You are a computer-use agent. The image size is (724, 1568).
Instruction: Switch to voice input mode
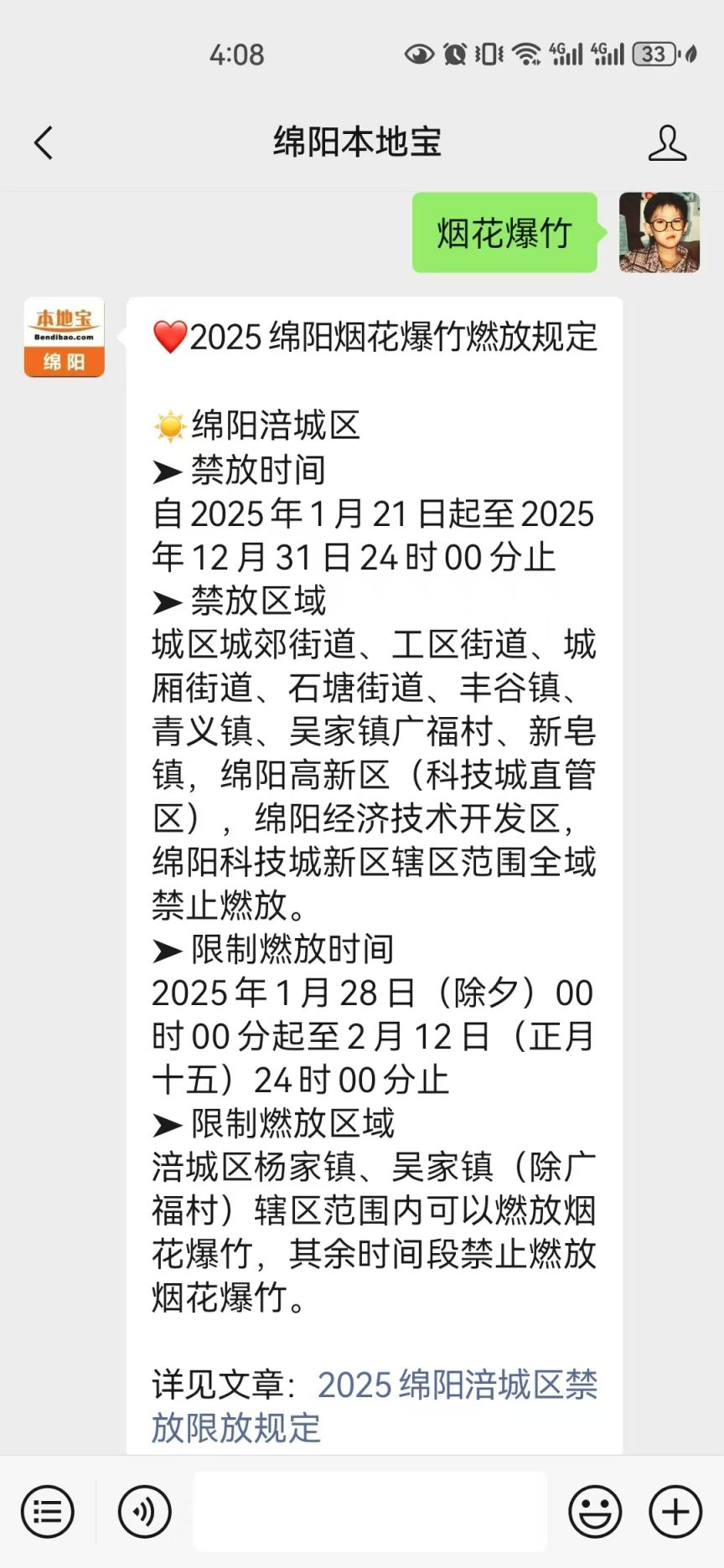click(x=145, y=1512)
